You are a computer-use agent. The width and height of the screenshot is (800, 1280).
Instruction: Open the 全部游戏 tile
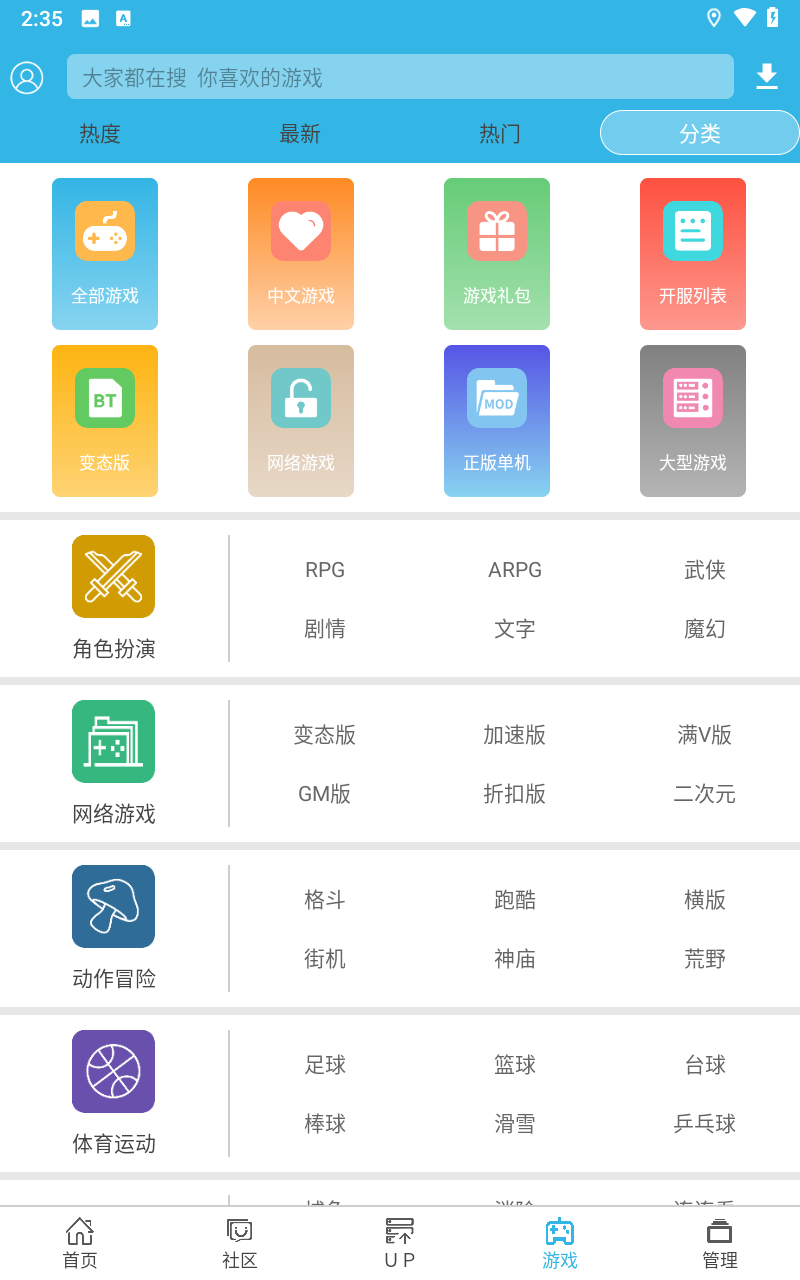(x=105, y=254)
